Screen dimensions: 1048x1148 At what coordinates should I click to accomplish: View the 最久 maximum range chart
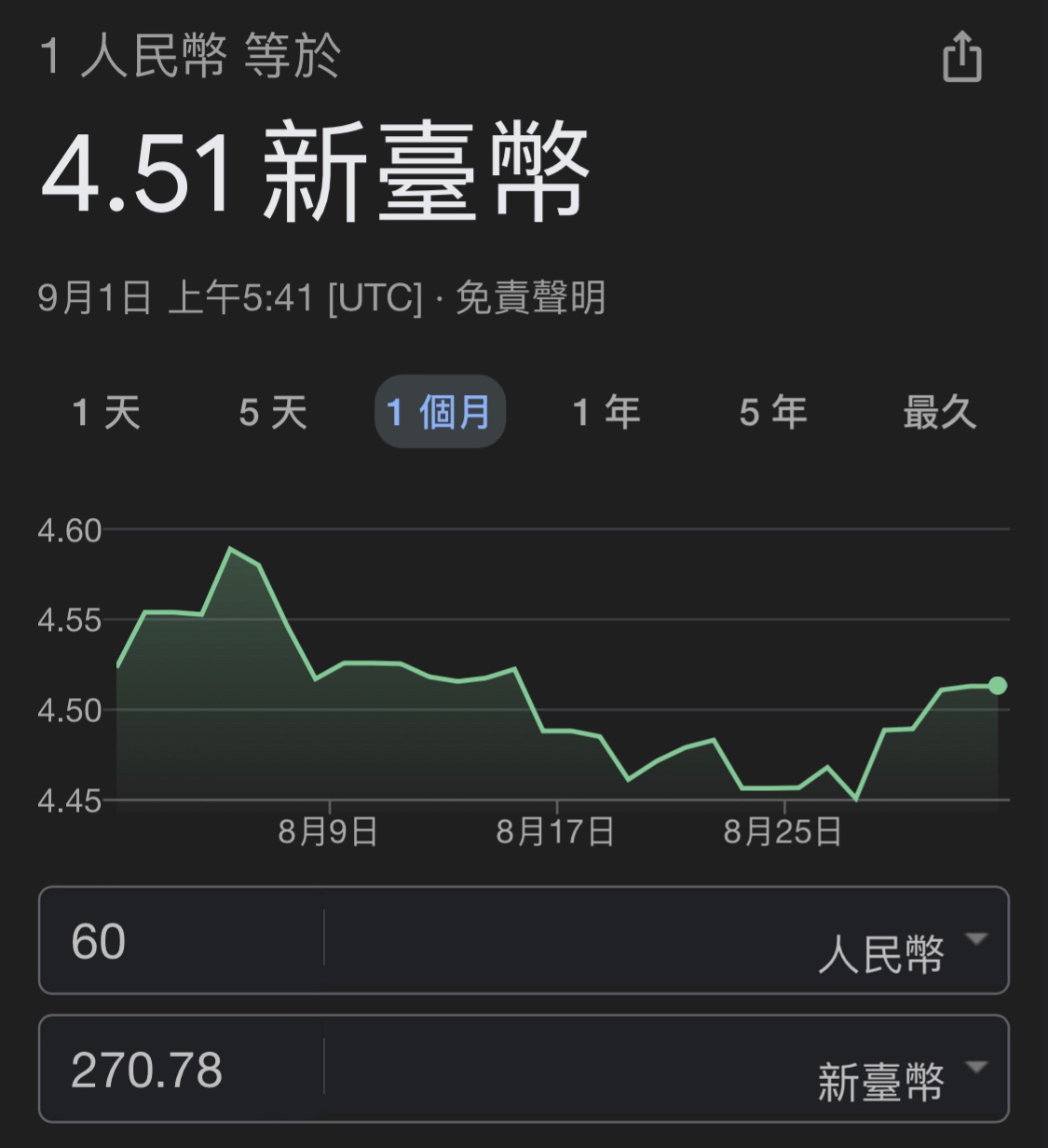tap(939, 412)
